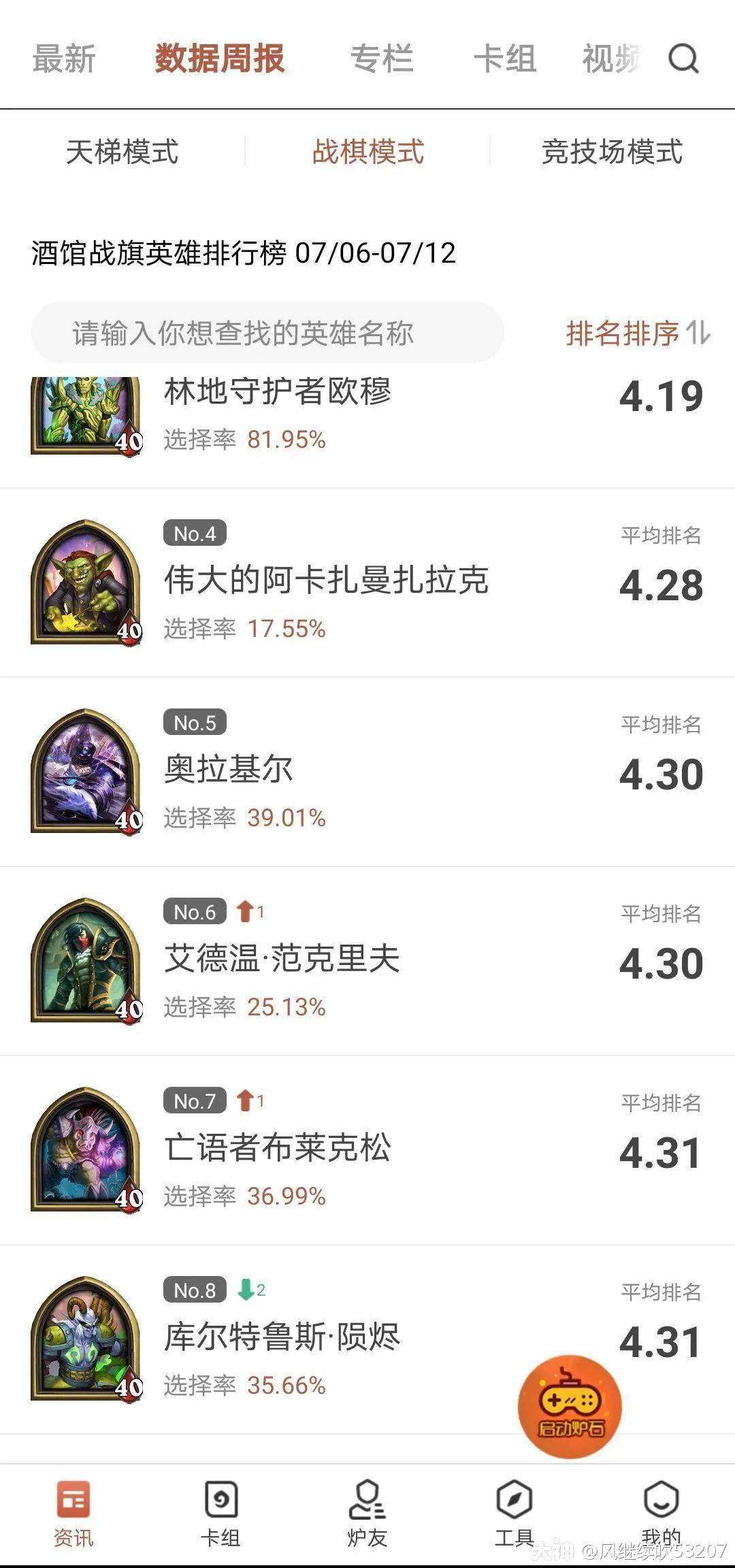Open hero 亡语者布莱克松
This screenshot has width=735, height=1568.
tap(278, 1148)
